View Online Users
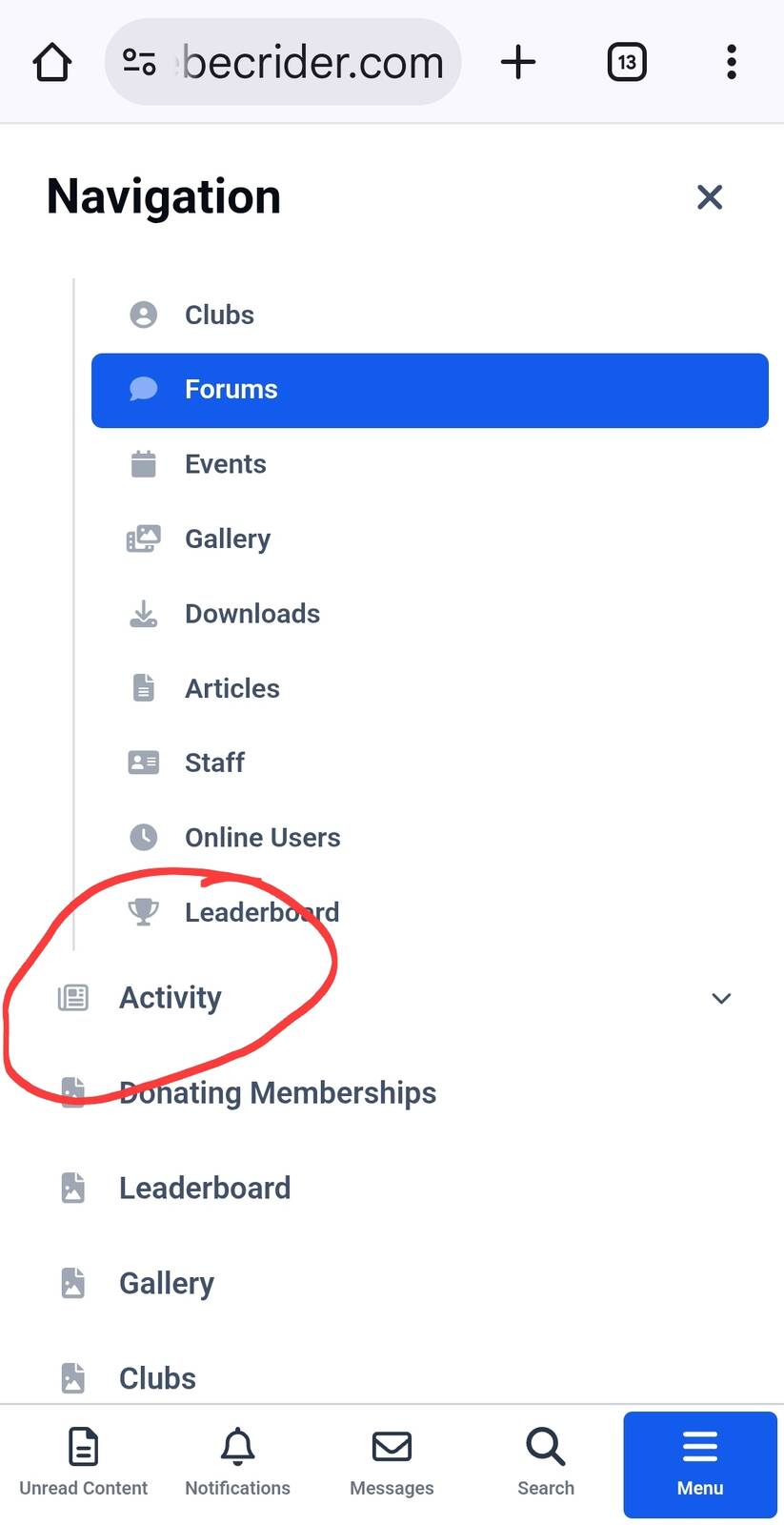Screen dimensions: 784x1525 tap(262, 837)
